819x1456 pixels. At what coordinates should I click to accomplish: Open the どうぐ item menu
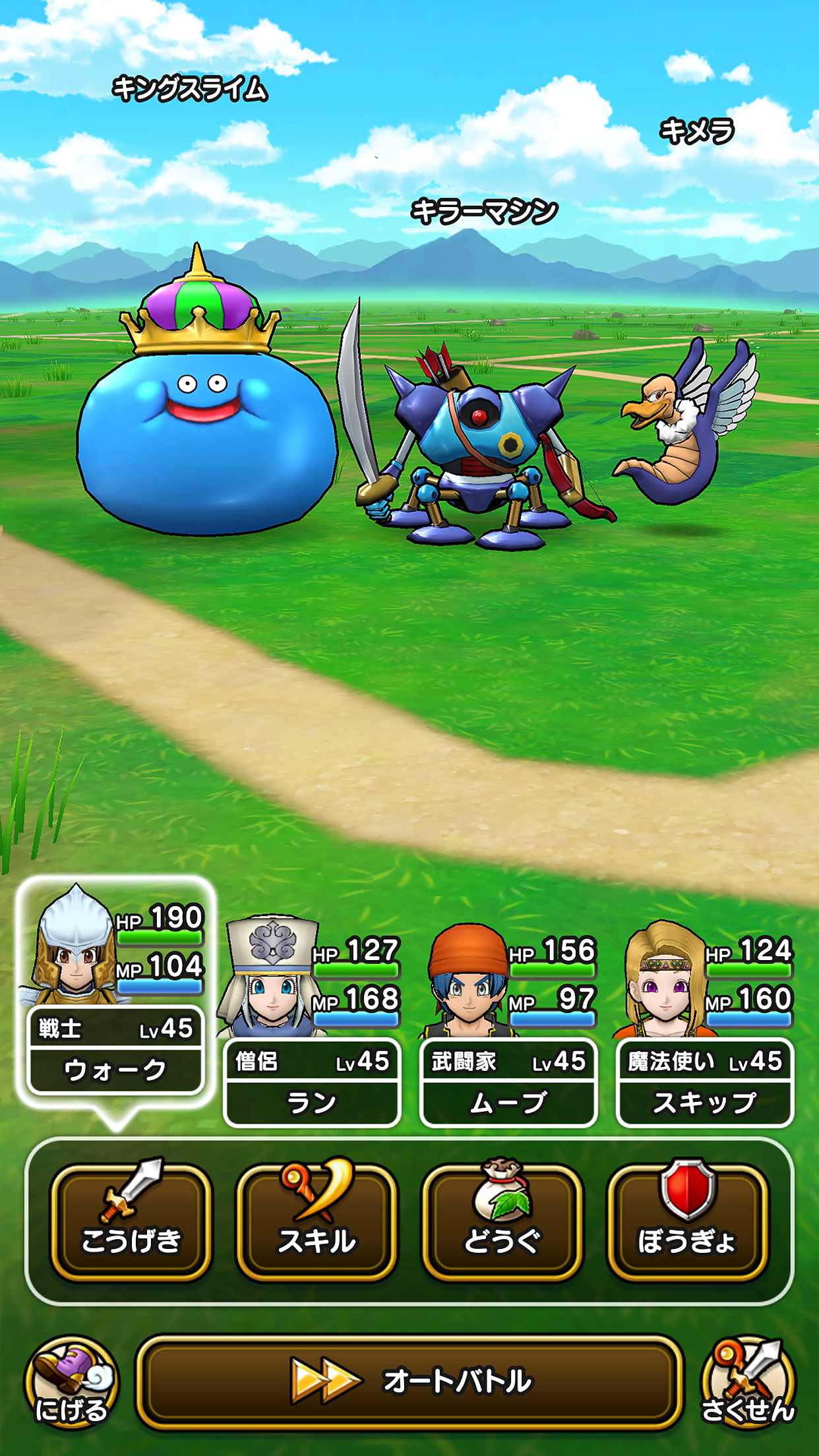502,1221
